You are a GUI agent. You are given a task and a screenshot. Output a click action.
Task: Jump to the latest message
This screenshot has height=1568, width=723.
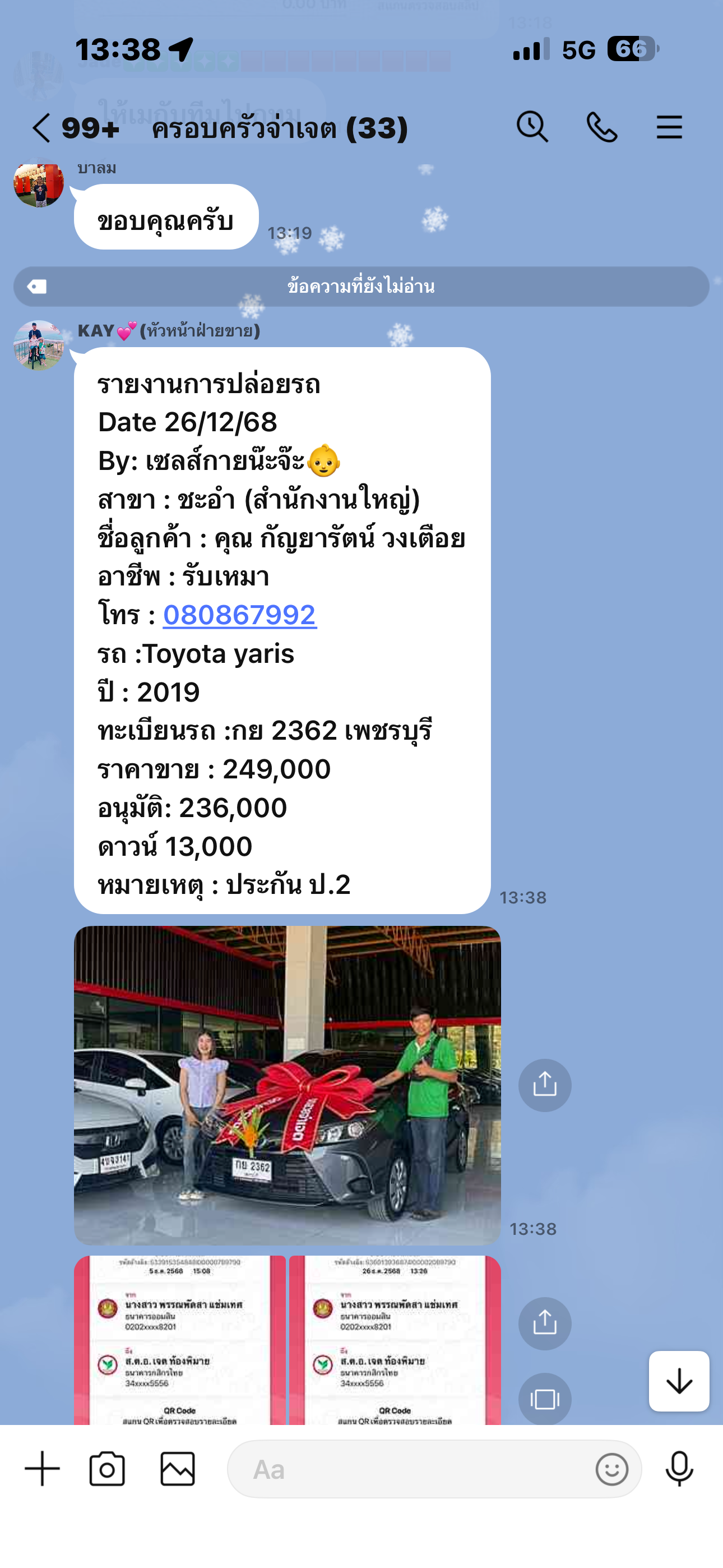point(679,1381)
